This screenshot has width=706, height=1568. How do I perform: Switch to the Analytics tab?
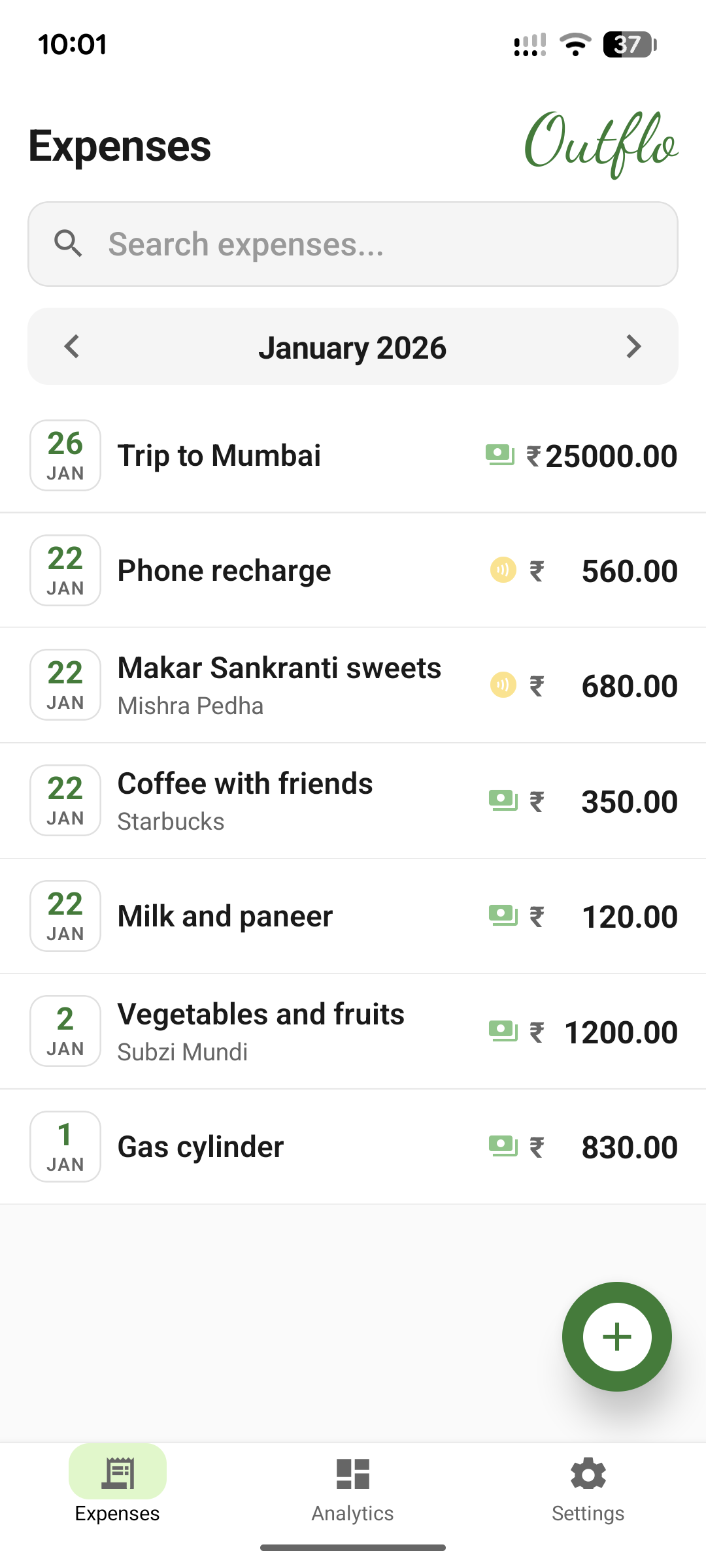tap(352, 1496)
